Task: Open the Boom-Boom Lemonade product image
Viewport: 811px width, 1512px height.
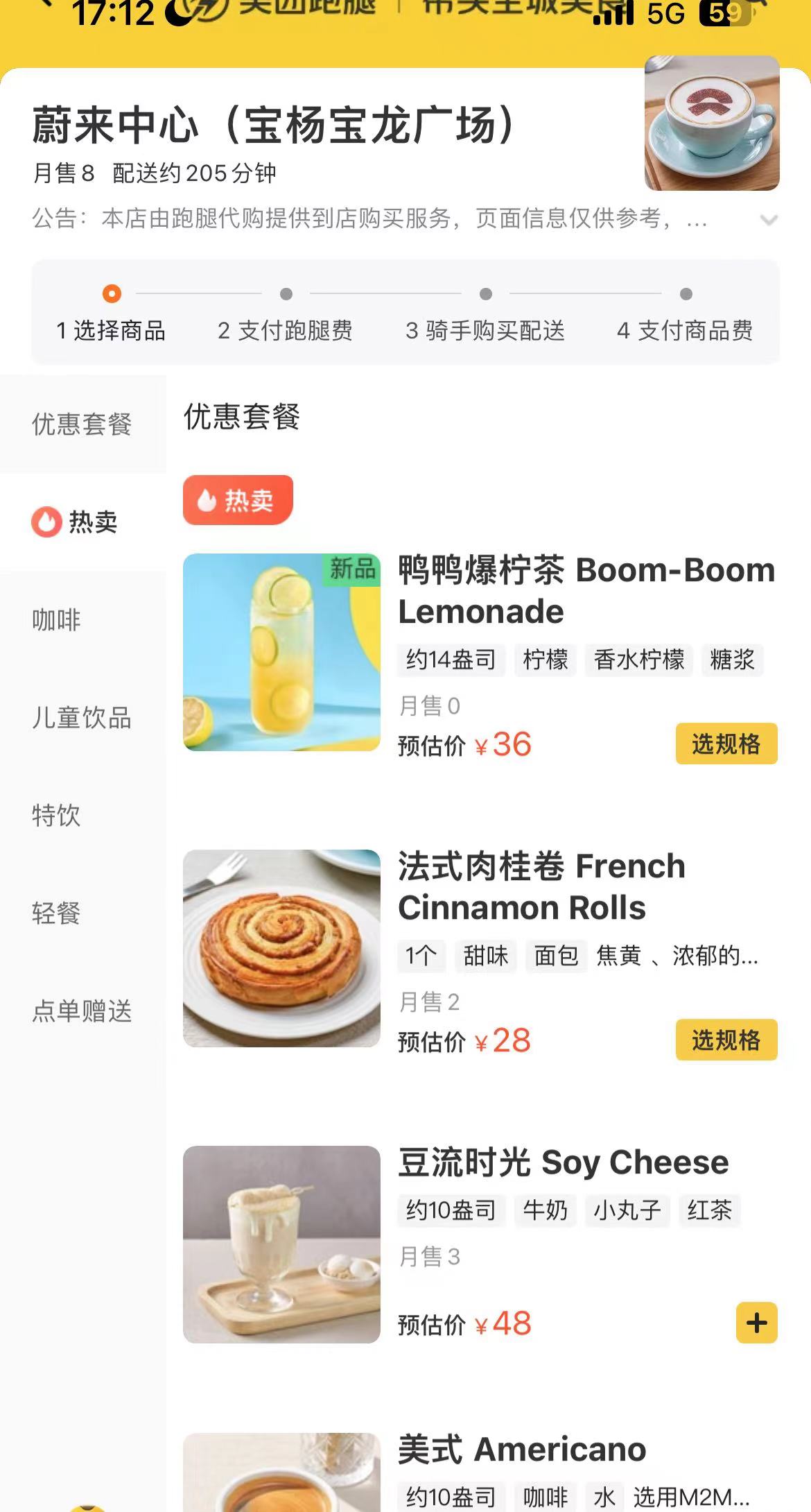Action: point(281,652)
